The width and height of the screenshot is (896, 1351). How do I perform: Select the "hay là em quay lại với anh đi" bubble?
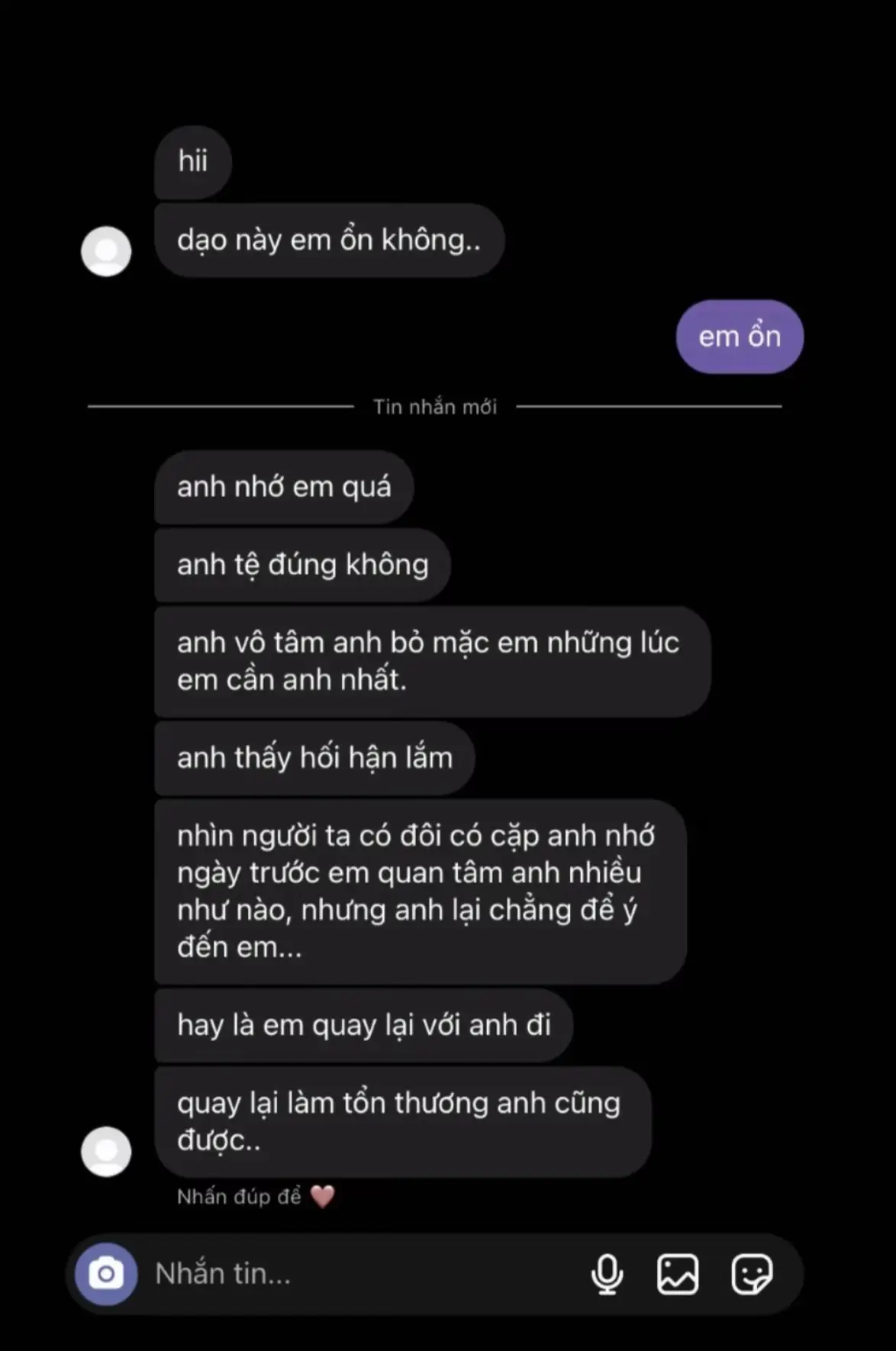tap(364, 1026)
